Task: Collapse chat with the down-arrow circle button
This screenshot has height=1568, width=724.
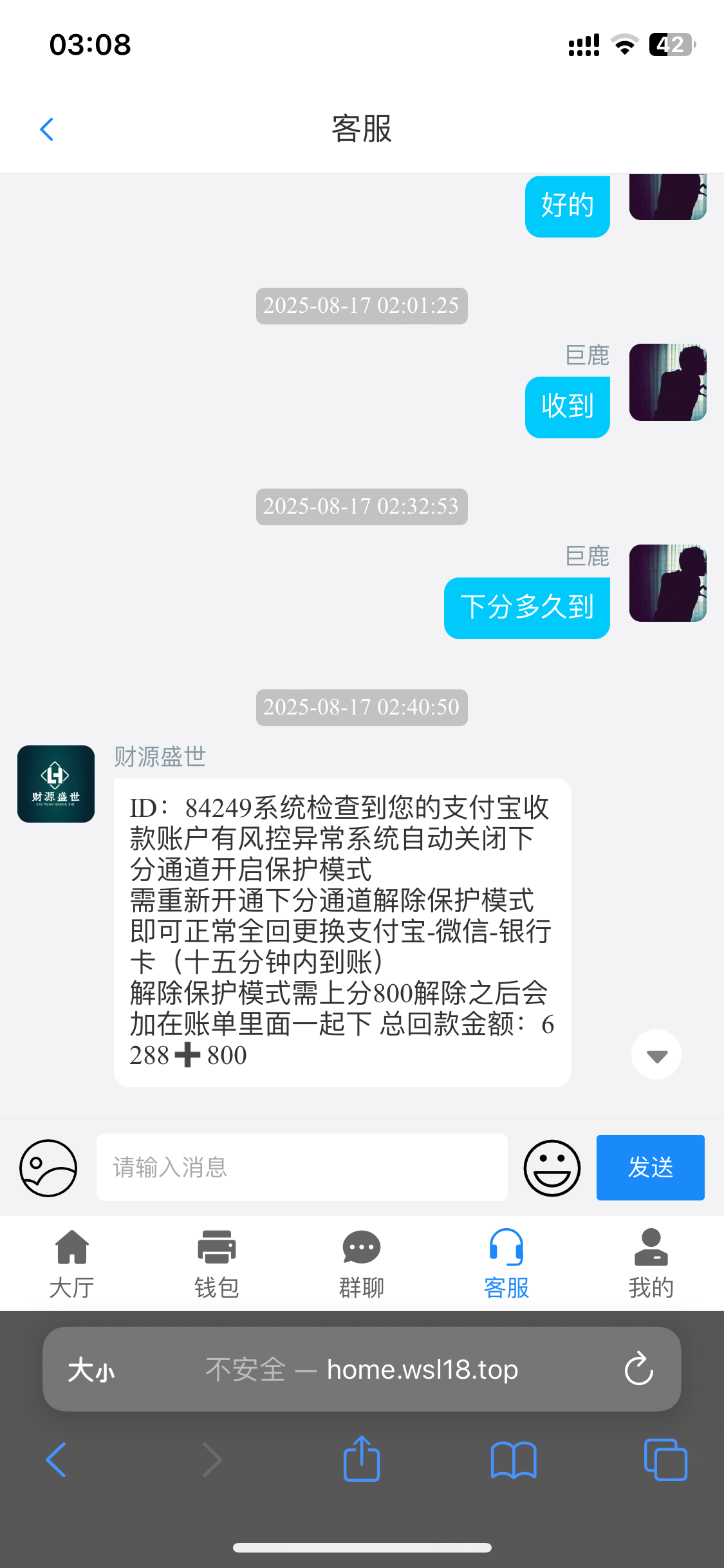Action: coord(656,1054)
